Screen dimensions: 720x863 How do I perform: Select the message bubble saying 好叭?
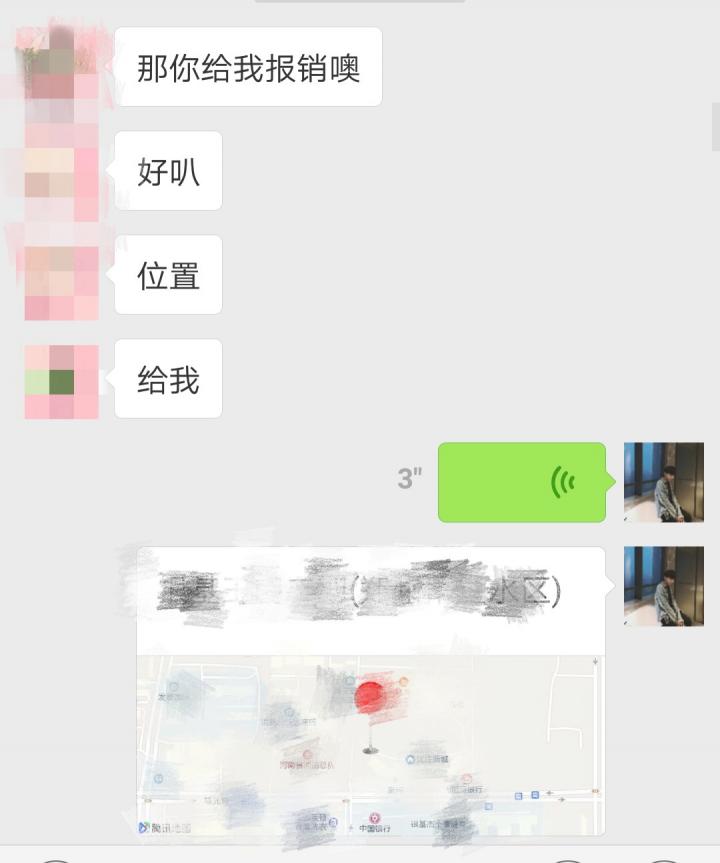point(168,170)
